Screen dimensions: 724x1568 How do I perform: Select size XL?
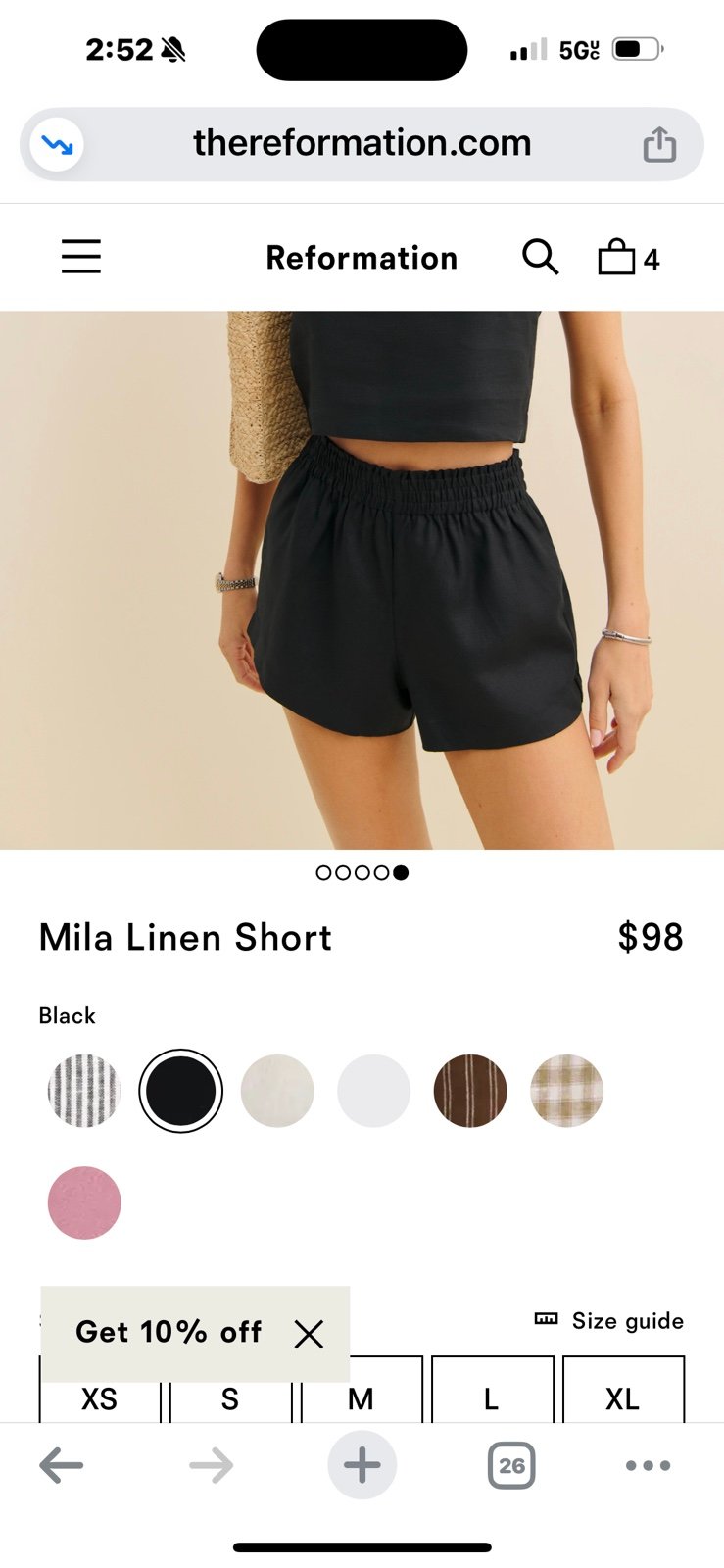pyautogui.click(x=623, y=1391)
